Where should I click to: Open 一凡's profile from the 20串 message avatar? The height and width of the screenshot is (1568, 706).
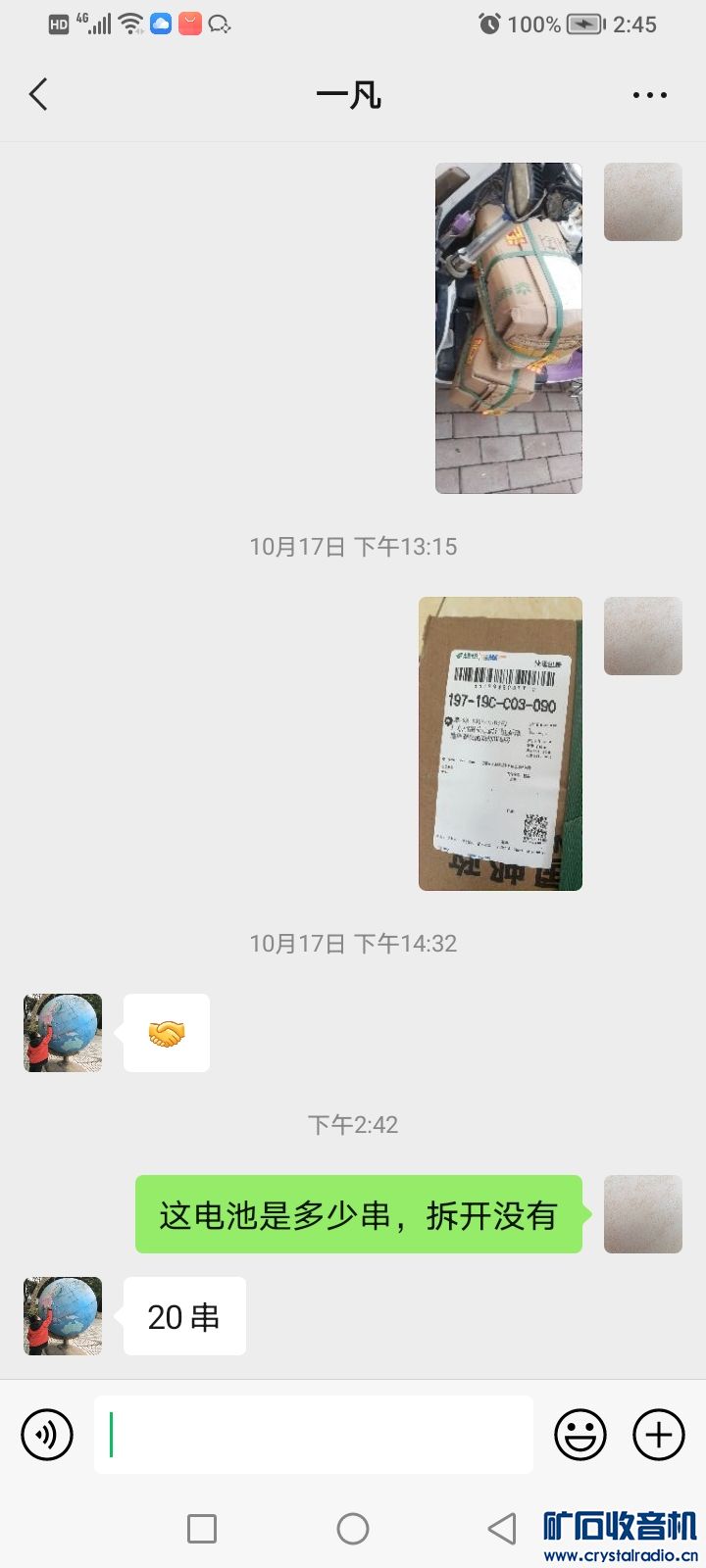point(63,1316)
